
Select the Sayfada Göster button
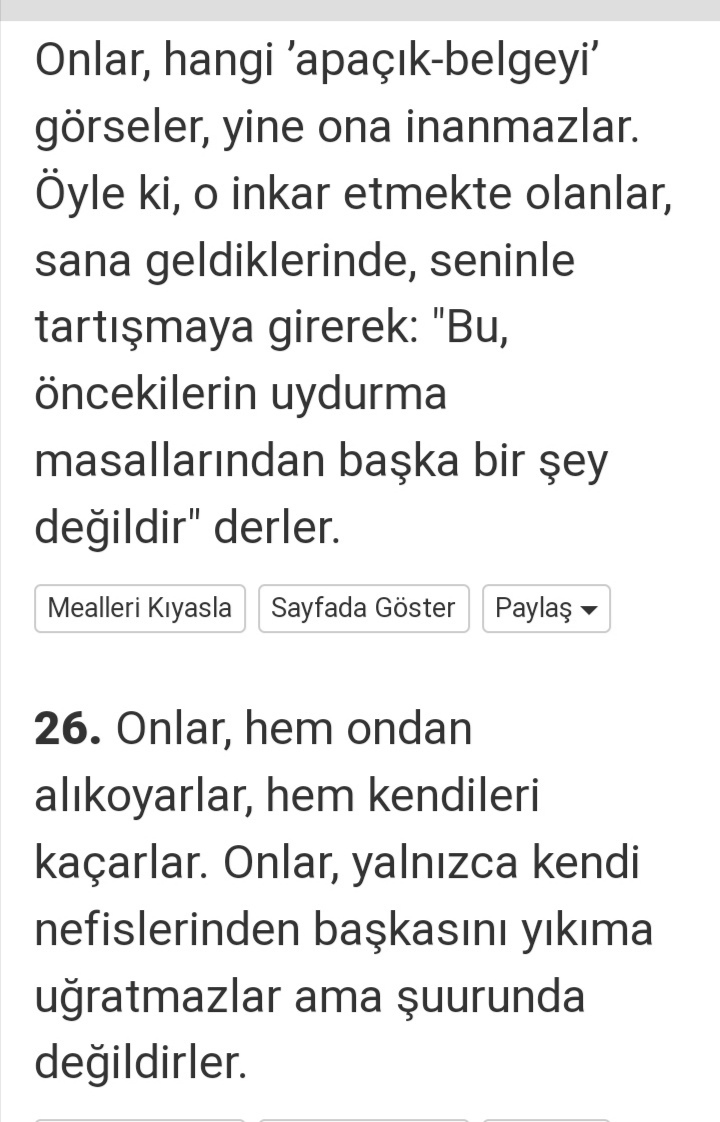(363, 608)
